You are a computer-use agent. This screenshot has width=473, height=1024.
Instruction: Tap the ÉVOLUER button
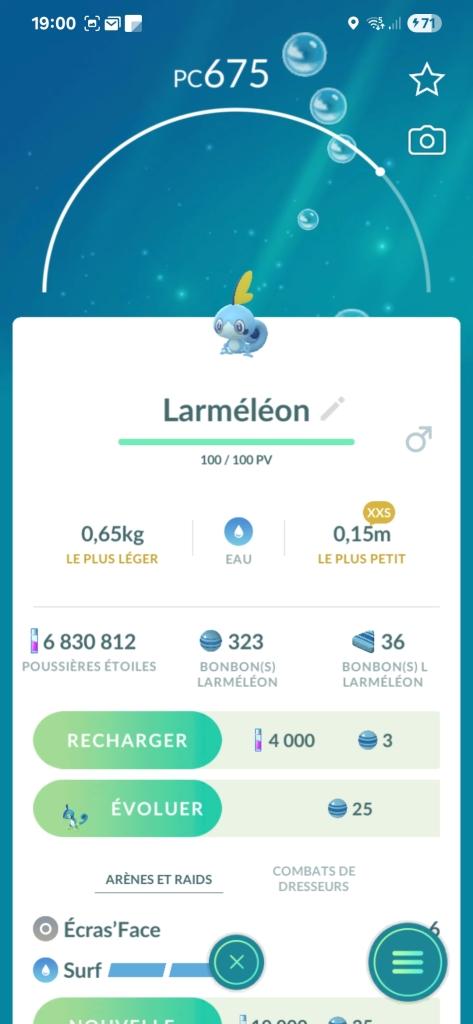[x=127, y=808]
